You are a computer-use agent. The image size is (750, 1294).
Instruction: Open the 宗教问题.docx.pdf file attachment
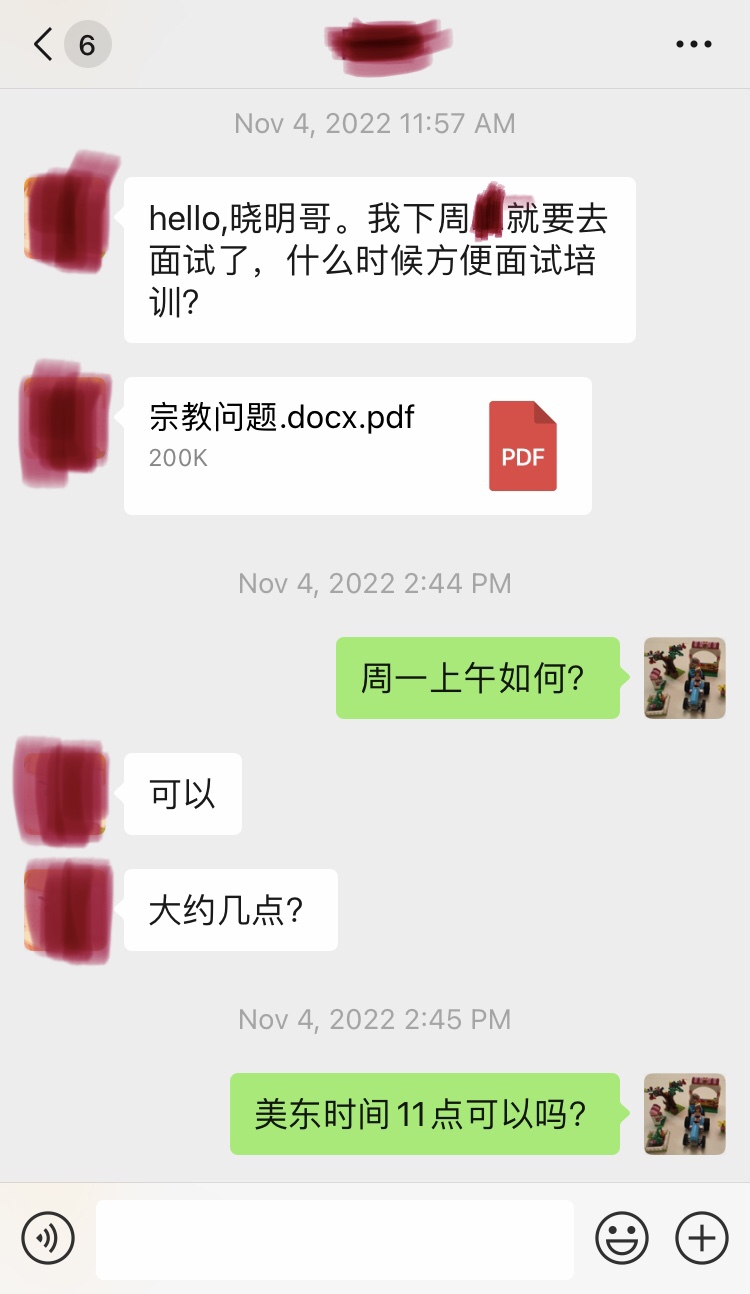point(358,446)
